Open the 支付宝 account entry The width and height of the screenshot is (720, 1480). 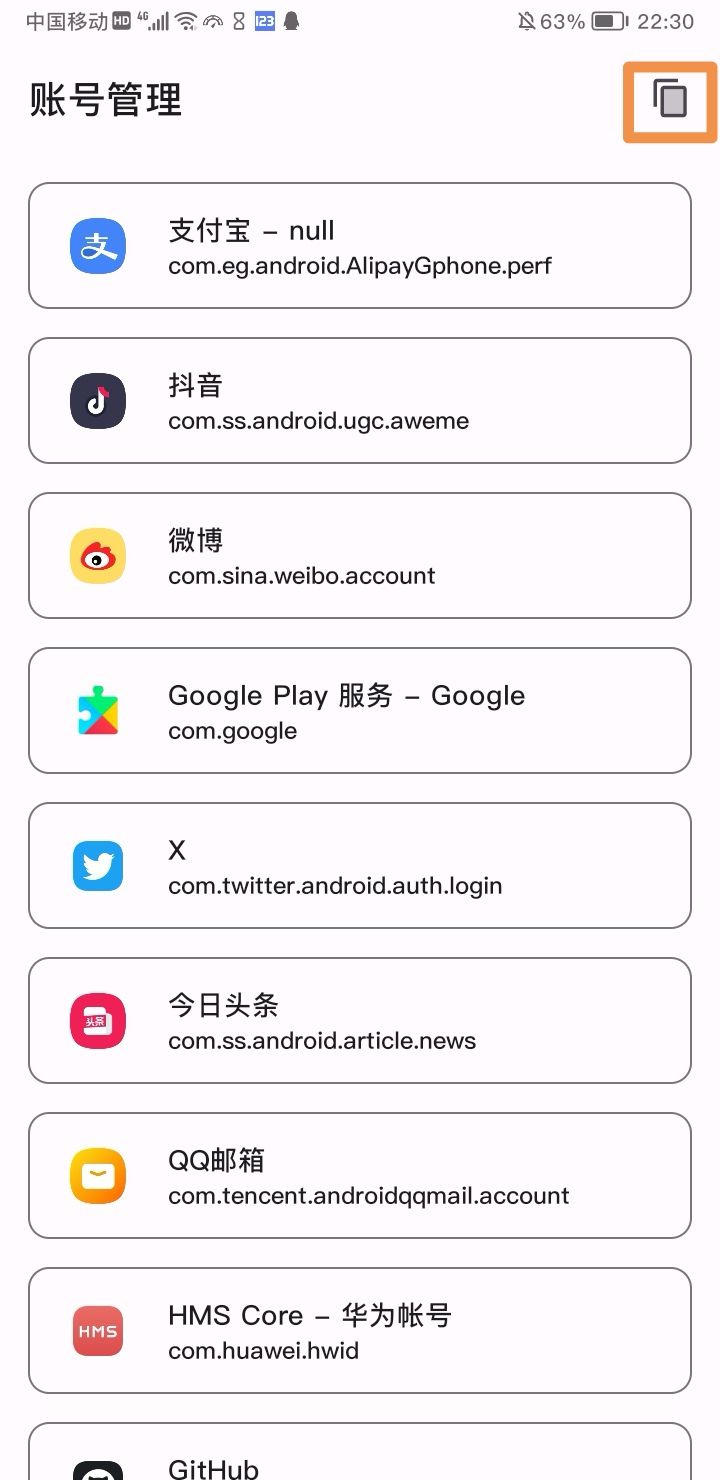[x=360, y=246]
